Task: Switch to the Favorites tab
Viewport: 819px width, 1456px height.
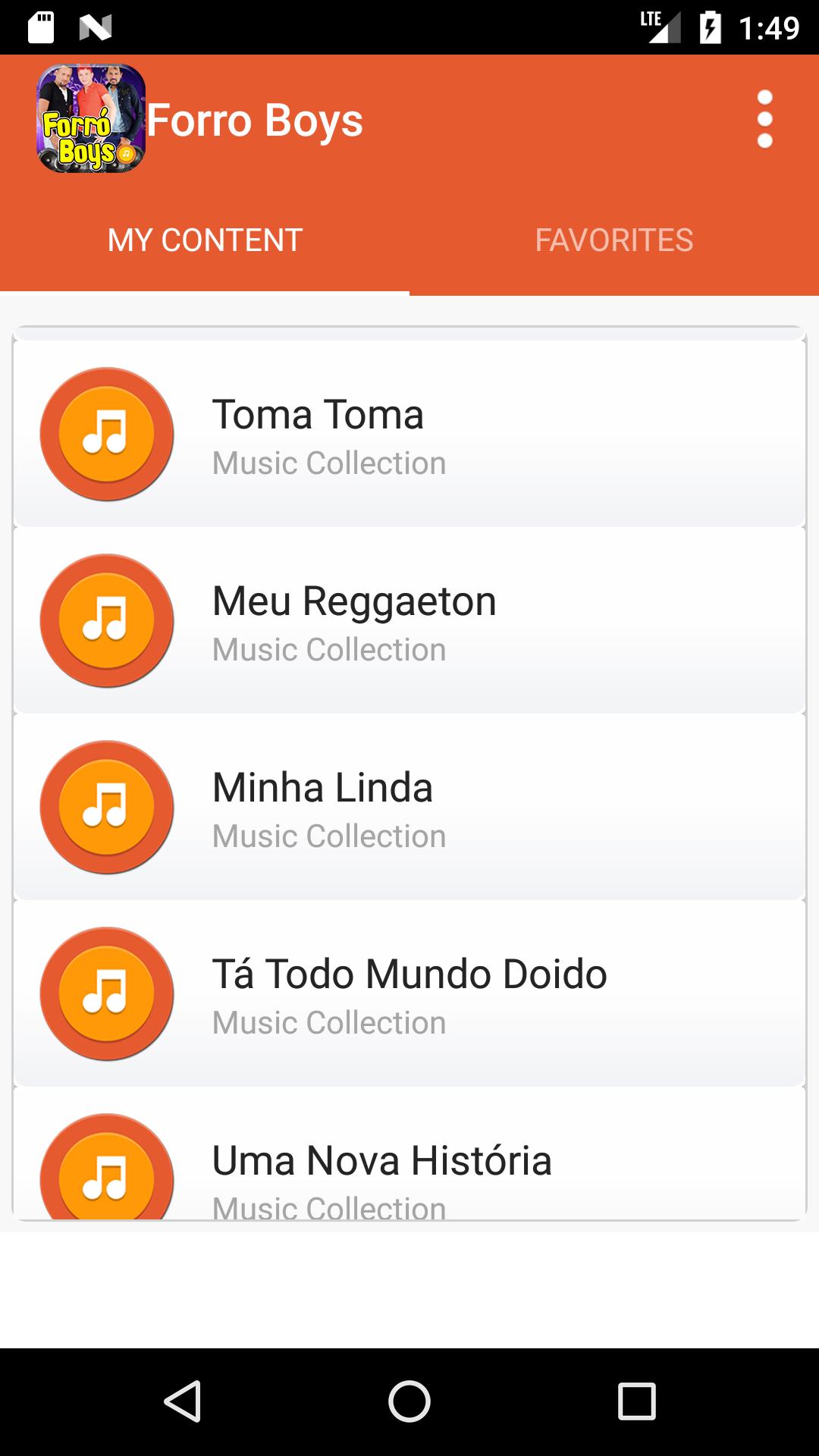Action: coord(614,240)
